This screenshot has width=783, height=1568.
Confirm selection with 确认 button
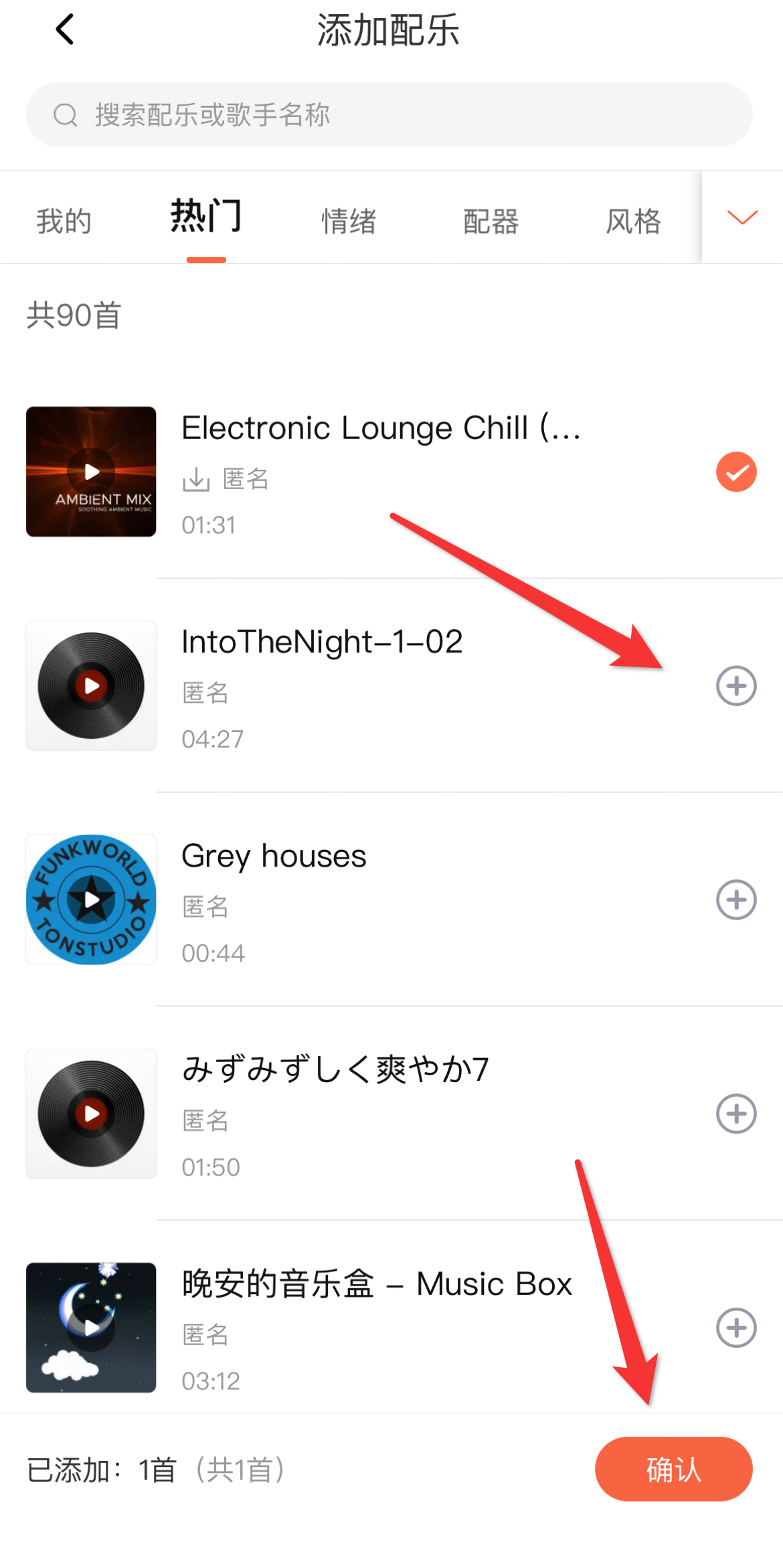tap(673, 1469)
